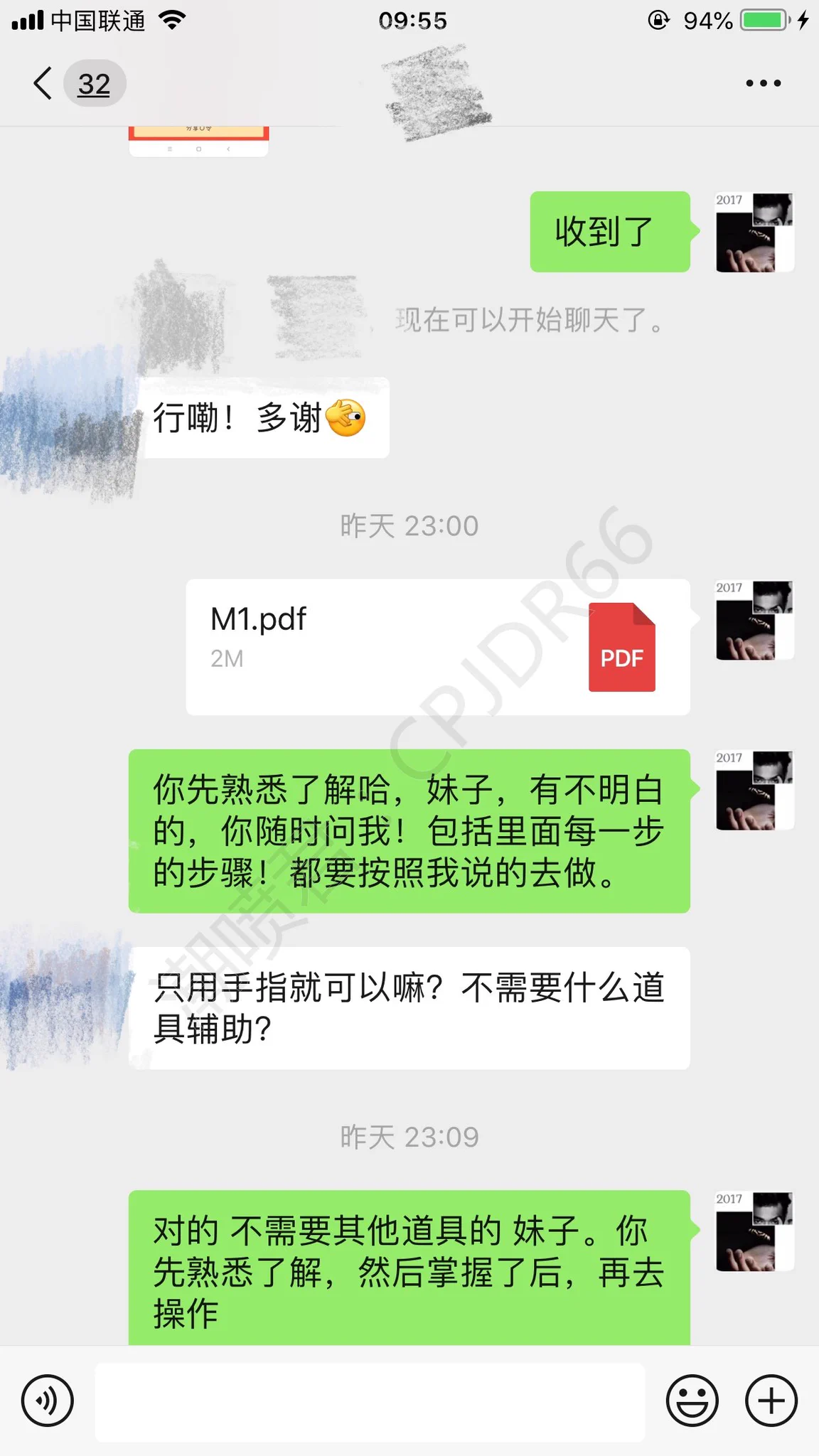Focus the message text field

[x=370, y=1401]
